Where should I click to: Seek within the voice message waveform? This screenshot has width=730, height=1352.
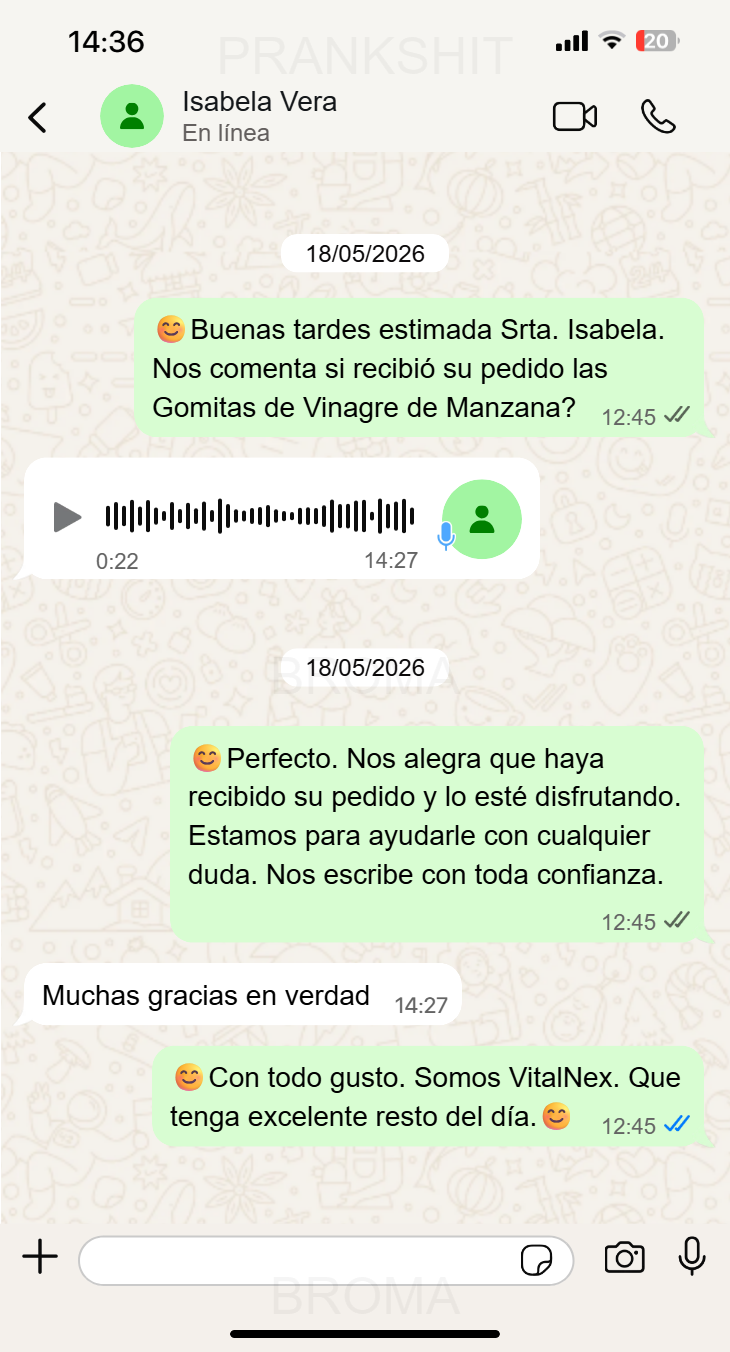pos(260,516)
